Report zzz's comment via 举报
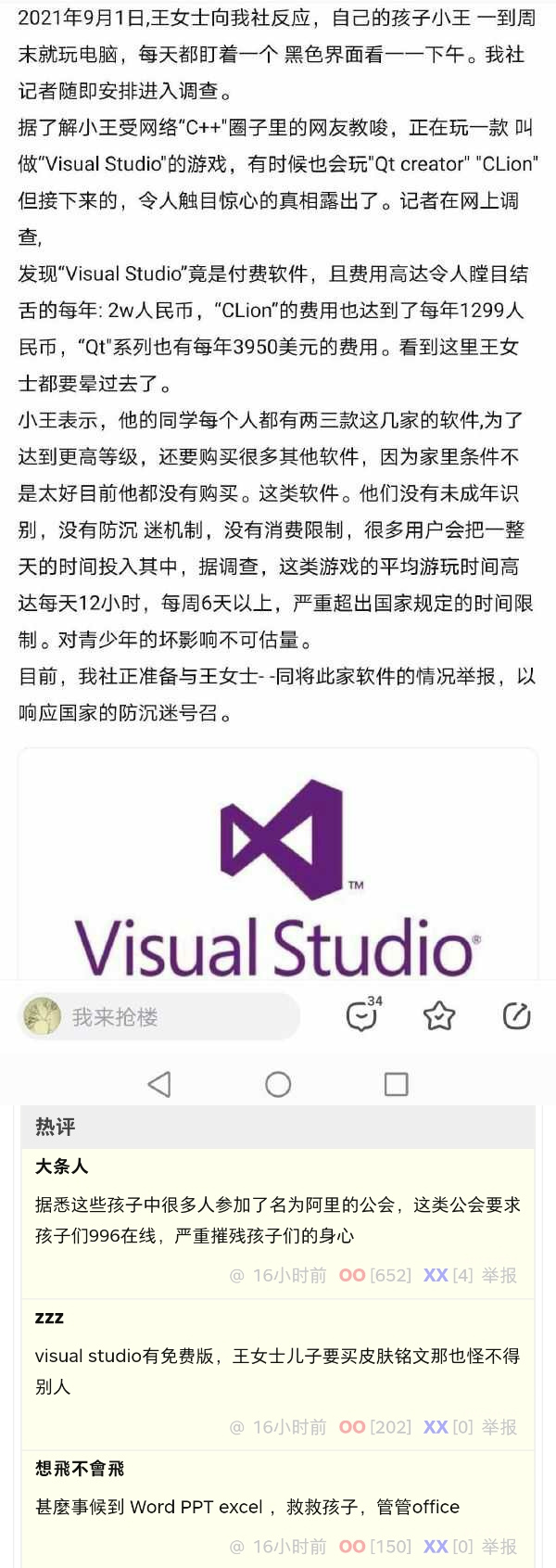The width and height of the screenshot is (556, 1568). point(499,1427)
